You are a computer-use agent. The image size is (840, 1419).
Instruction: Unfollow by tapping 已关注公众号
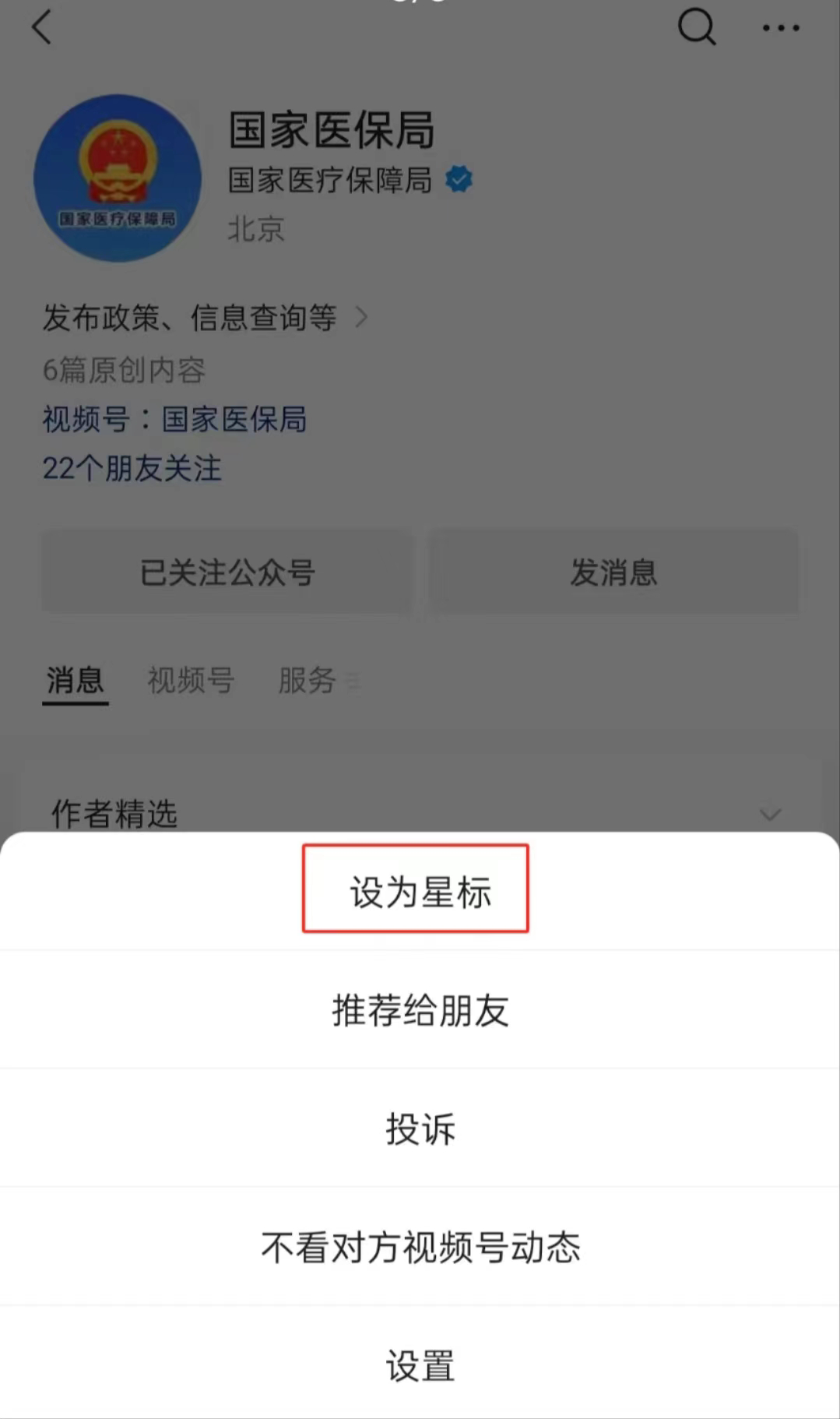pos(227,572)
